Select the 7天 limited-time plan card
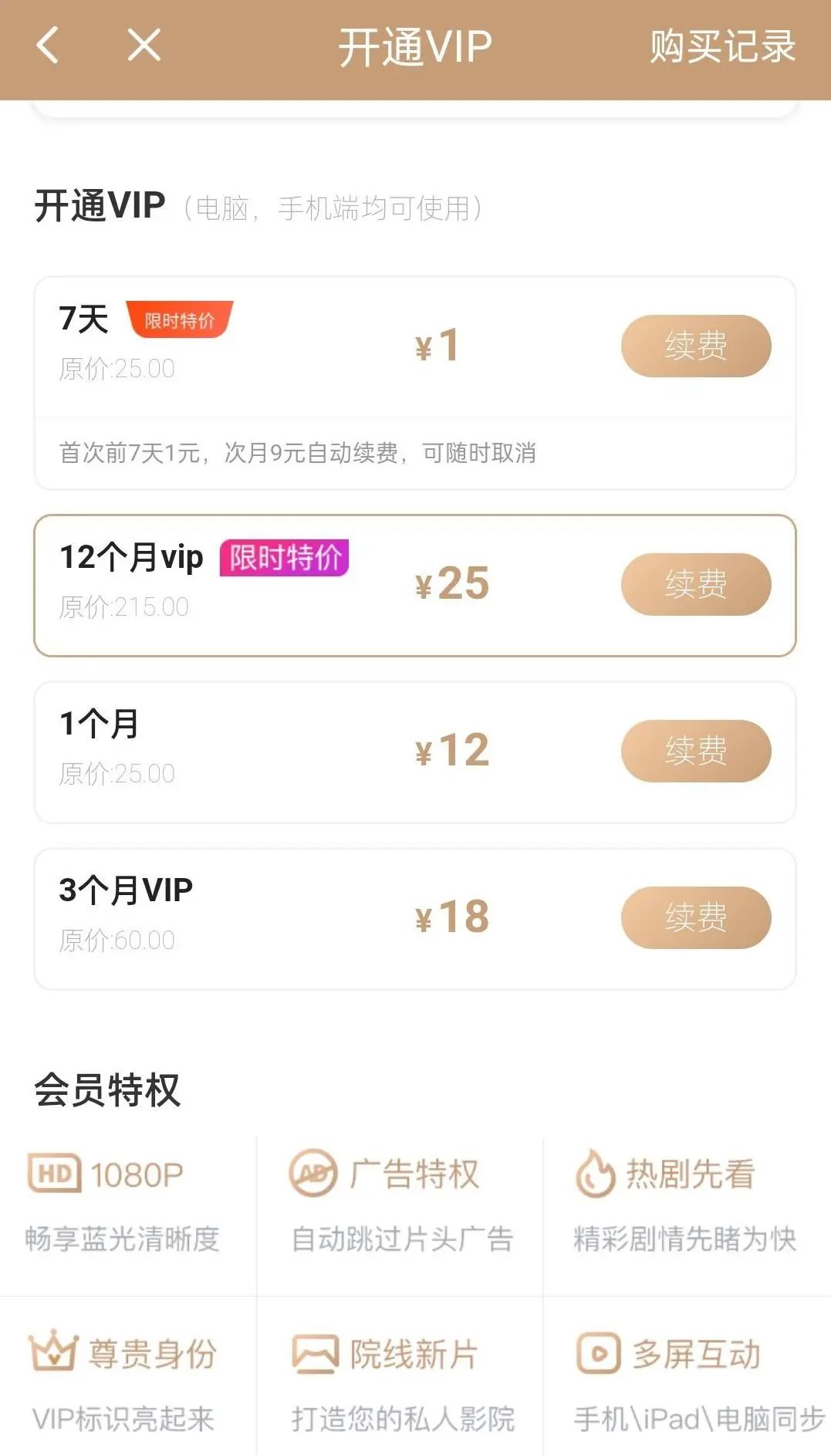Image resolution: width=831 pixels, height=1456 pixels. click(415, 383)
